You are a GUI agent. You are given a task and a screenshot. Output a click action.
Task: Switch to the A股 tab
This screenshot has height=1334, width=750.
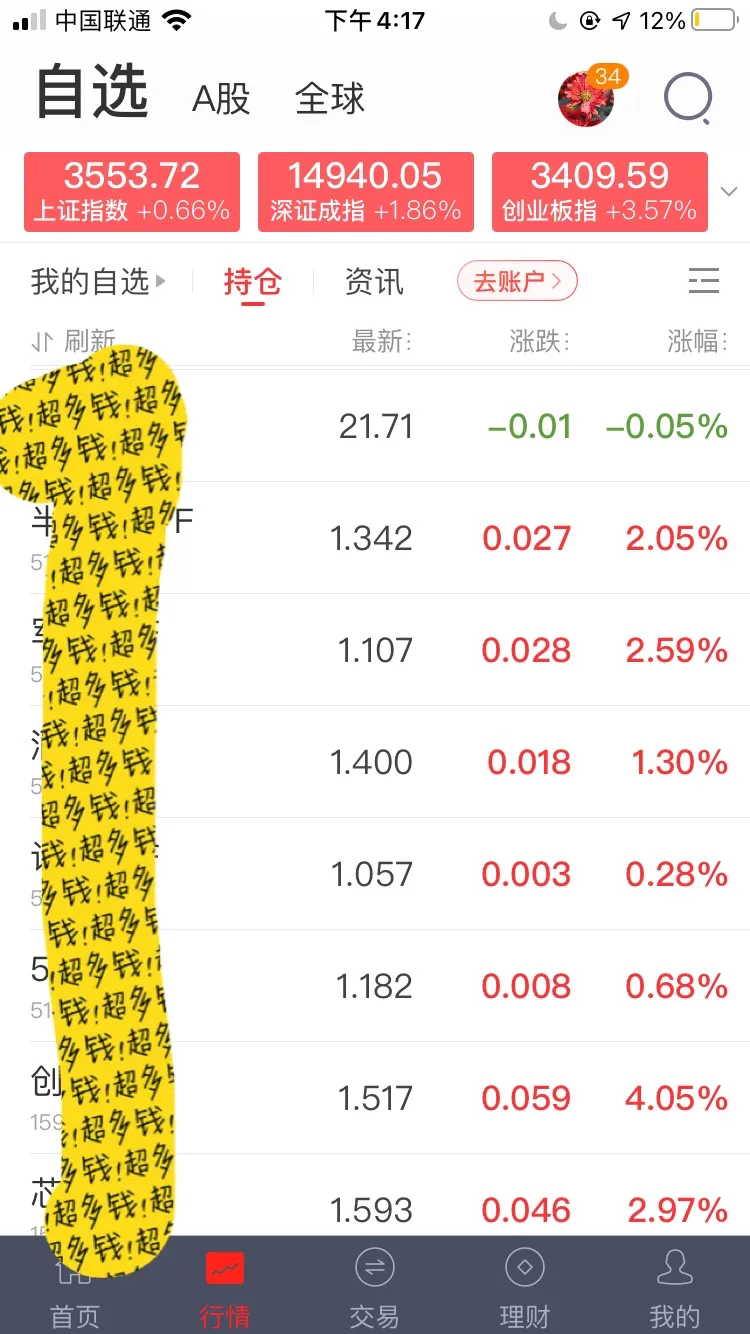221,99
